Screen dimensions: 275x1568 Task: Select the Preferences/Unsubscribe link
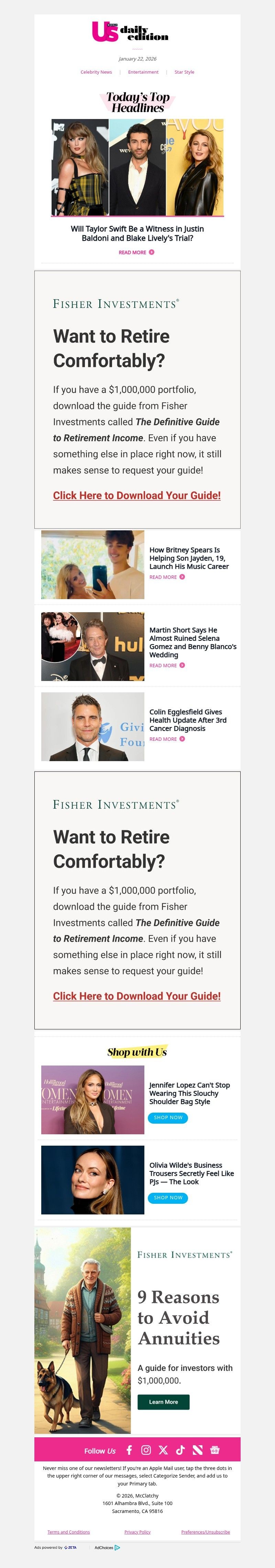coord(206,1532)
